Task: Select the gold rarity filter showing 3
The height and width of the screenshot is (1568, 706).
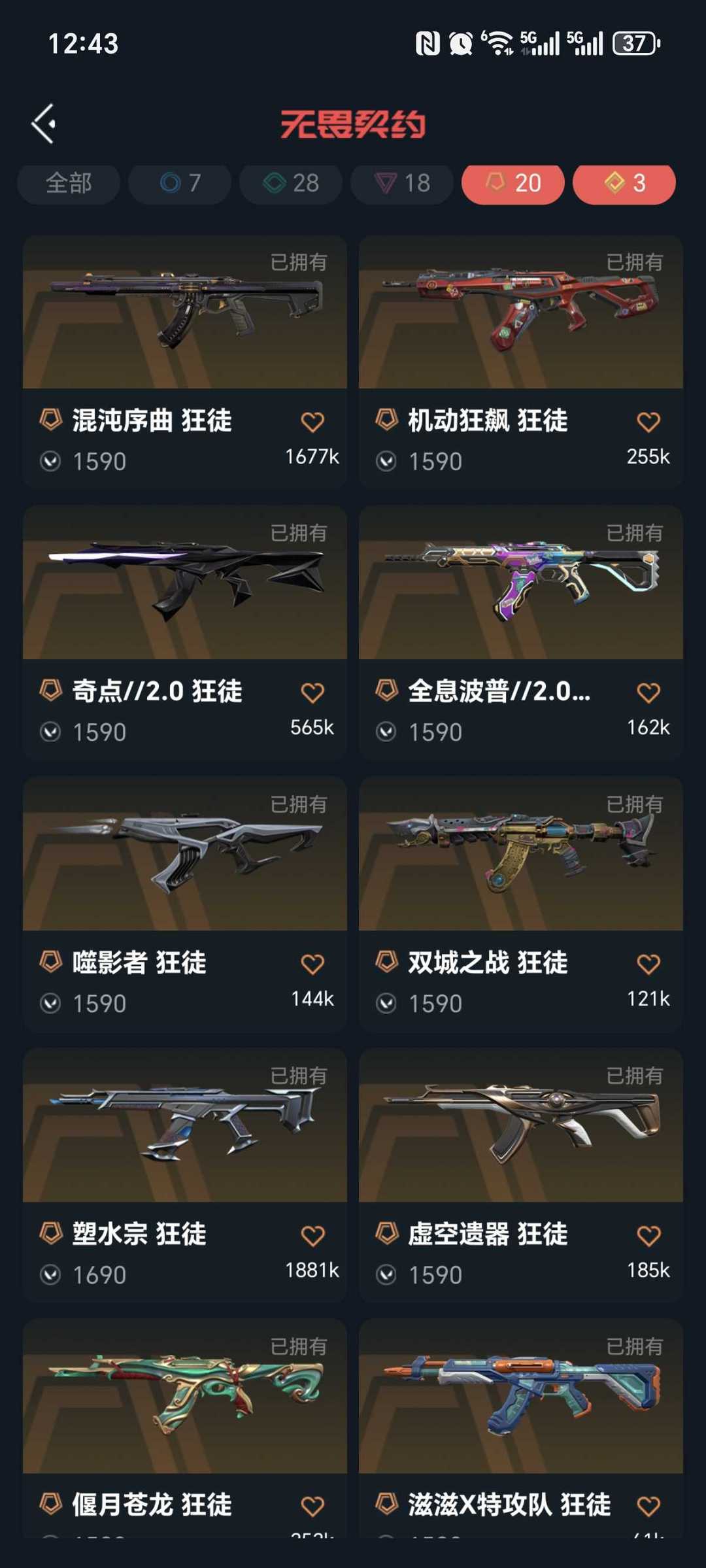Action: click(x=624, y=184)
